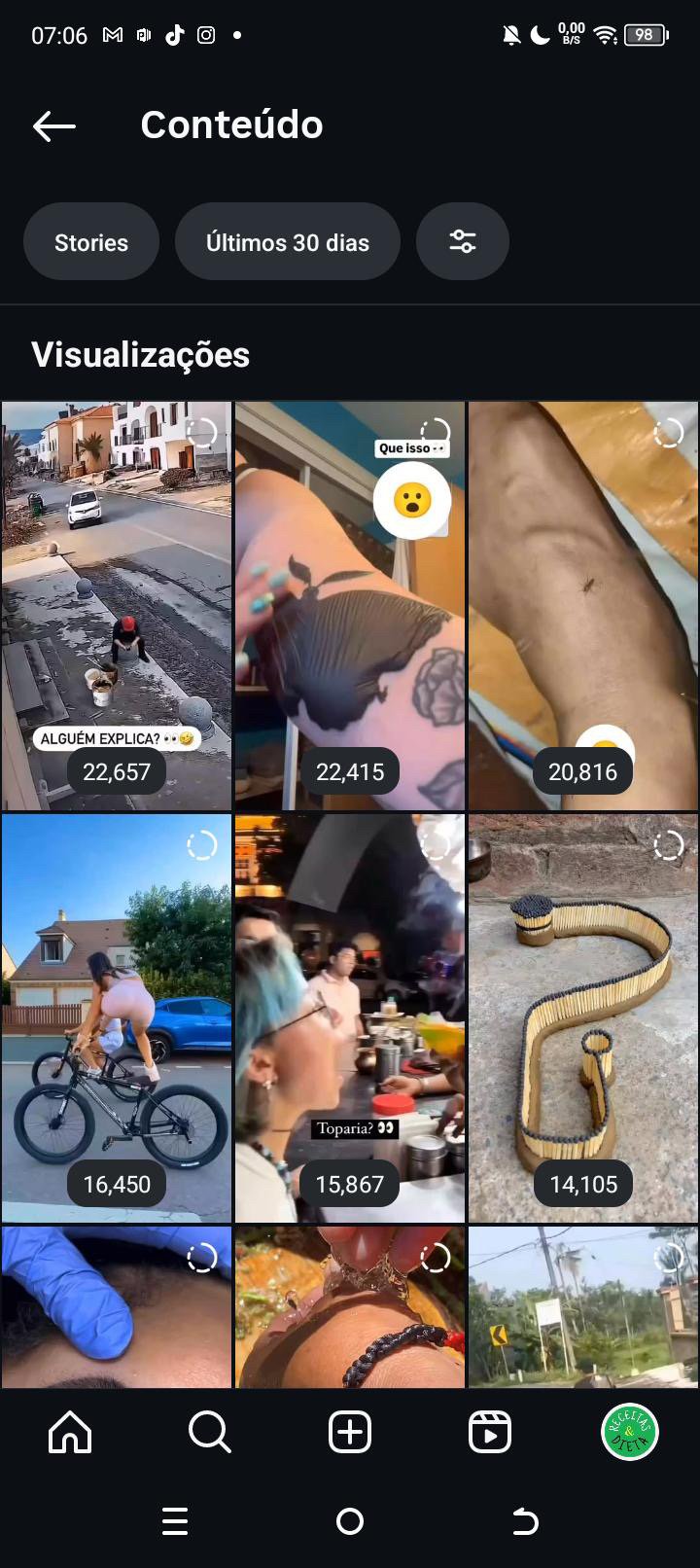
Task: Open the filter sliders options
Action: pyautogui.click(x=463, y=242)
